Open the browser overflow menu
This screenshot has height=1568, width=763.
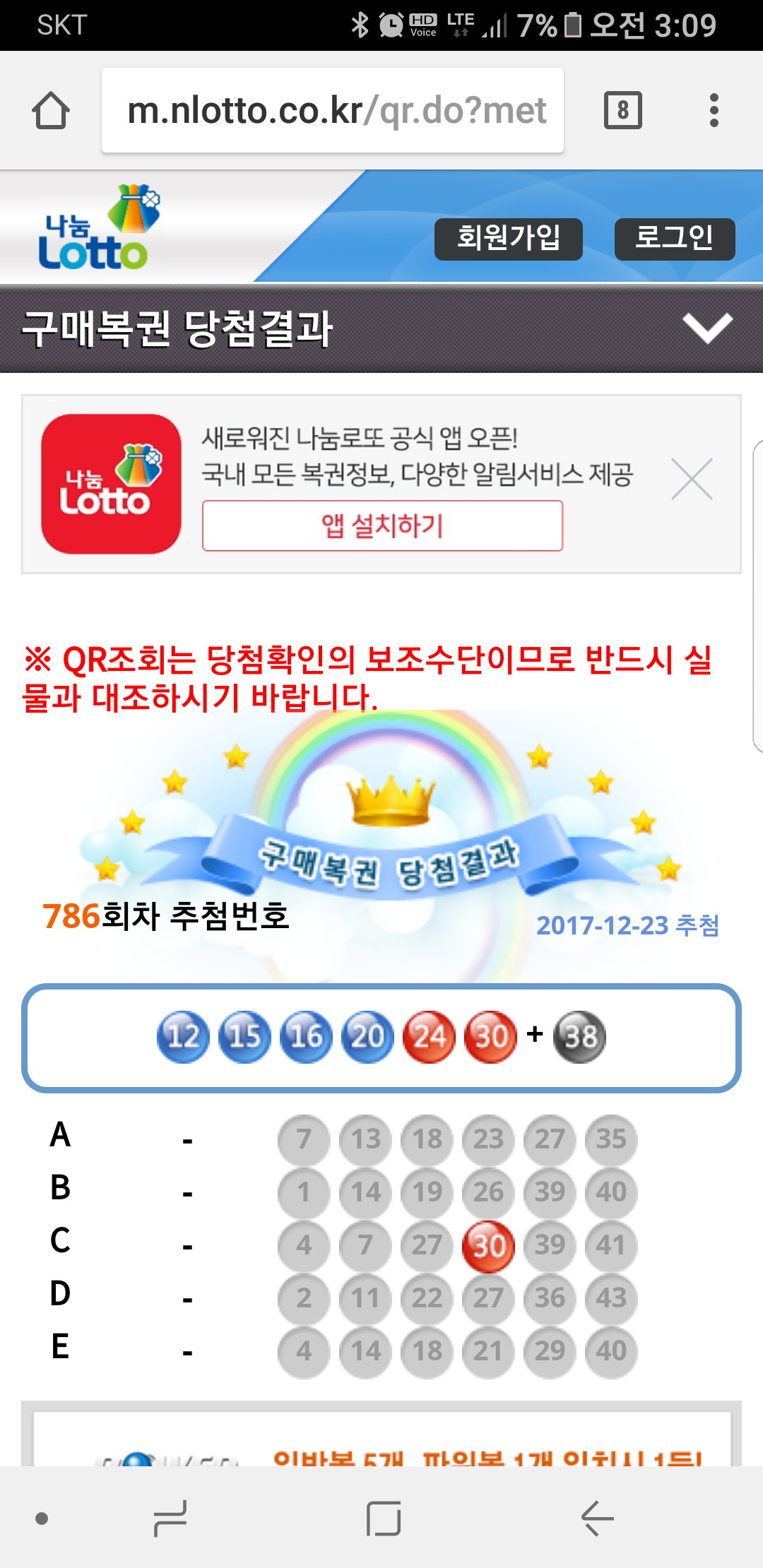(x=714, y=110)
